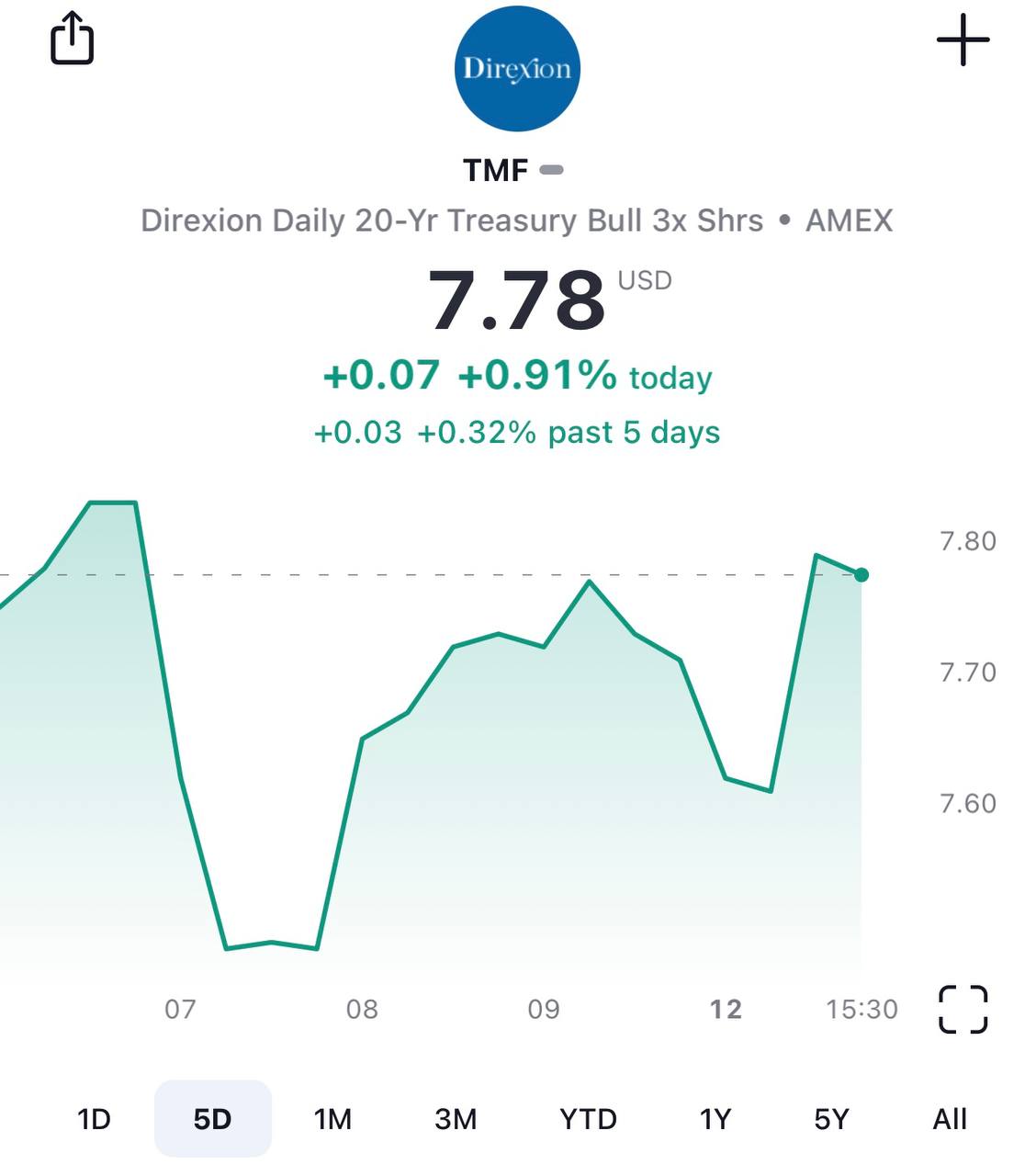
Task: Switch to the 1D time range
Action: (94, 1119)
